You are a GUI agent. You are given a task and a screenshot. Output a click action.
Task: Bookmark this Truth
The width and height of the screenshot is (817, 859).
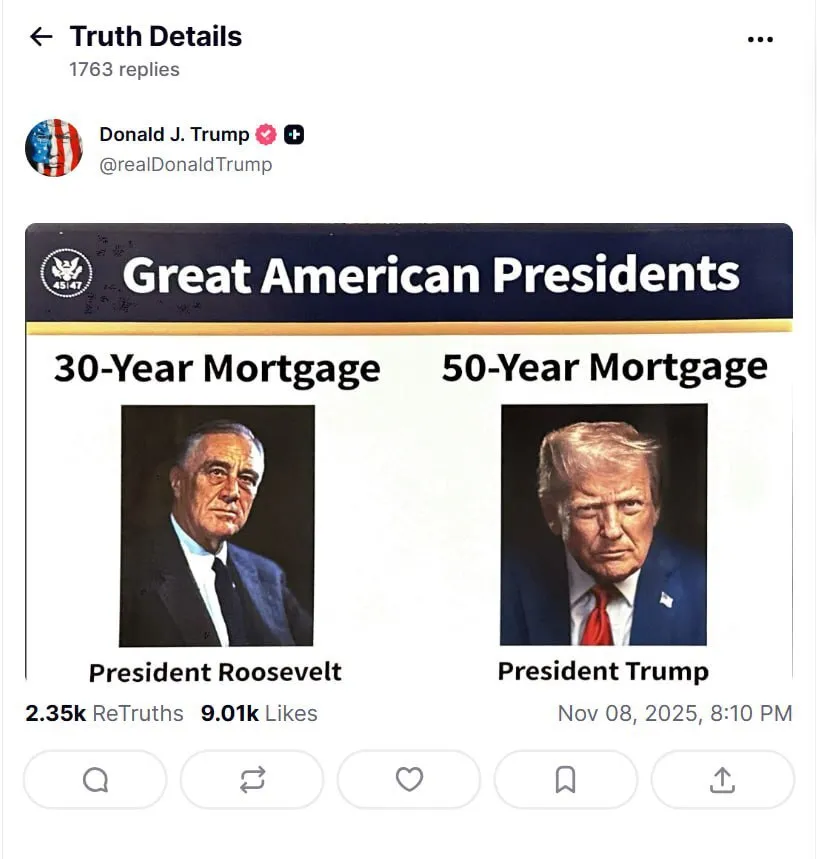(565, 779)
